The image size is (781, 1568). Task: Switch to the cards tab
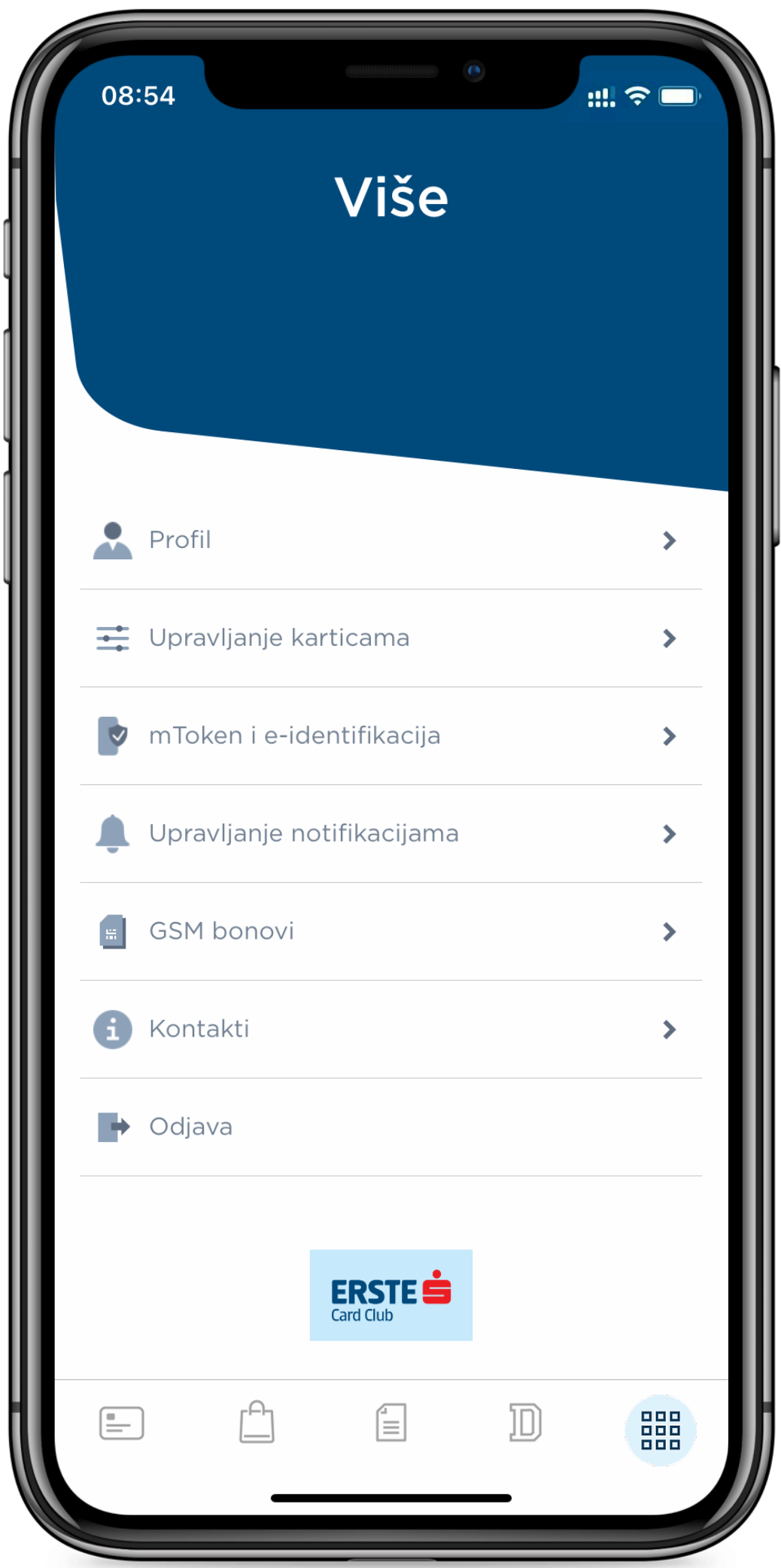122,1423
